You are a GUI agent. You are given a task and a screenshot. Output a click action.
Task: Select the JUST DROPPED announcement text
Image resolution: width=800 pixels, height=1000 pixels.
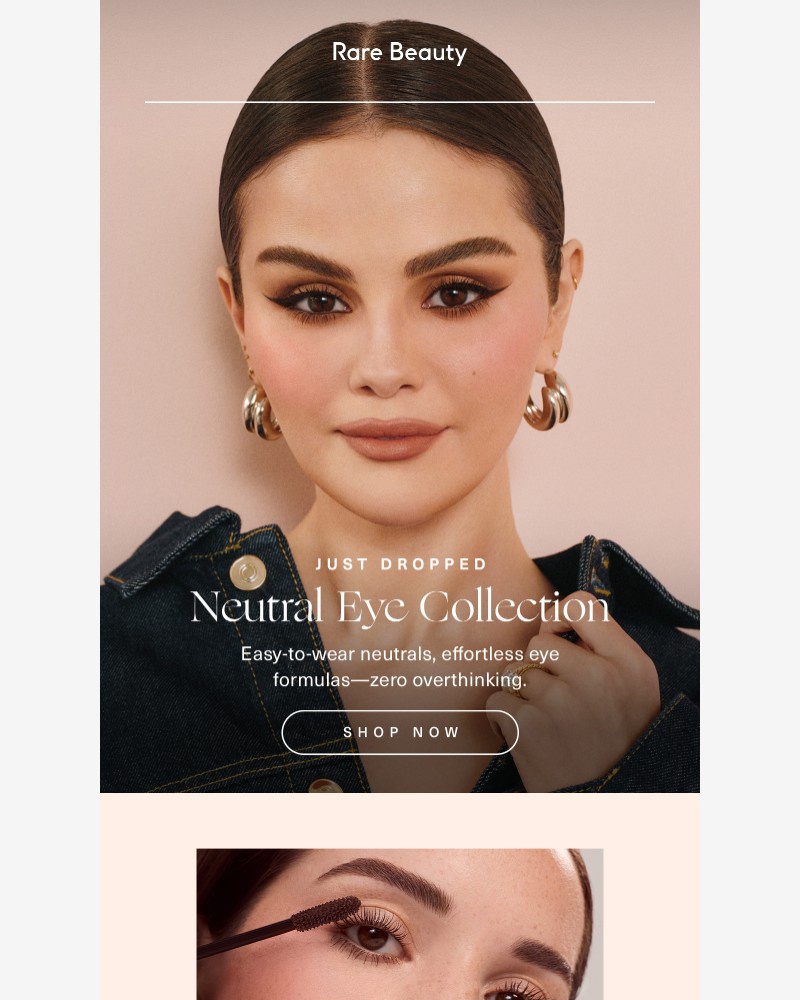click(399, 564)
